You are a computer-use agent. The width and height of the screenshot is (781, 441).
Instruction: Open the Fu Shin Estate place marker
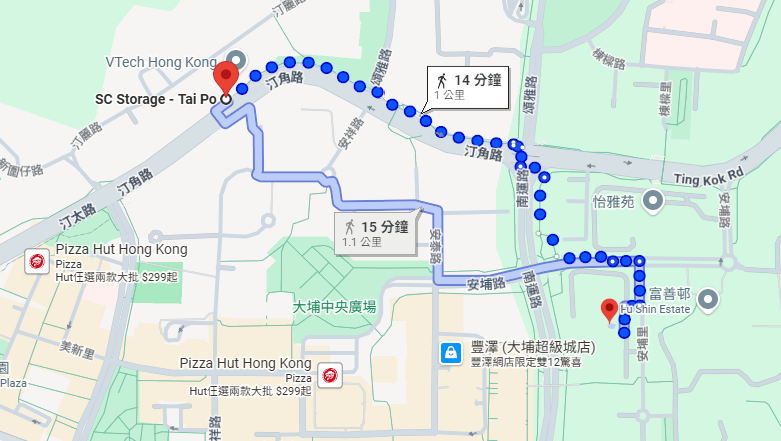coord(708,299)
